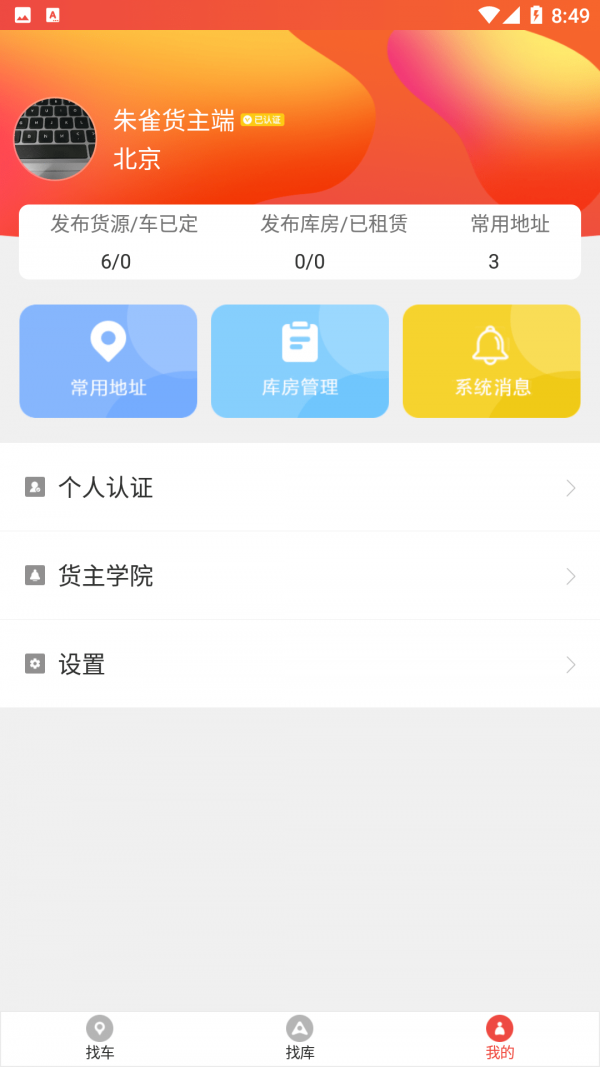Screen dimensions: 600x1067
Task: Tap the profile avatar photo
Action: (55, 139)
